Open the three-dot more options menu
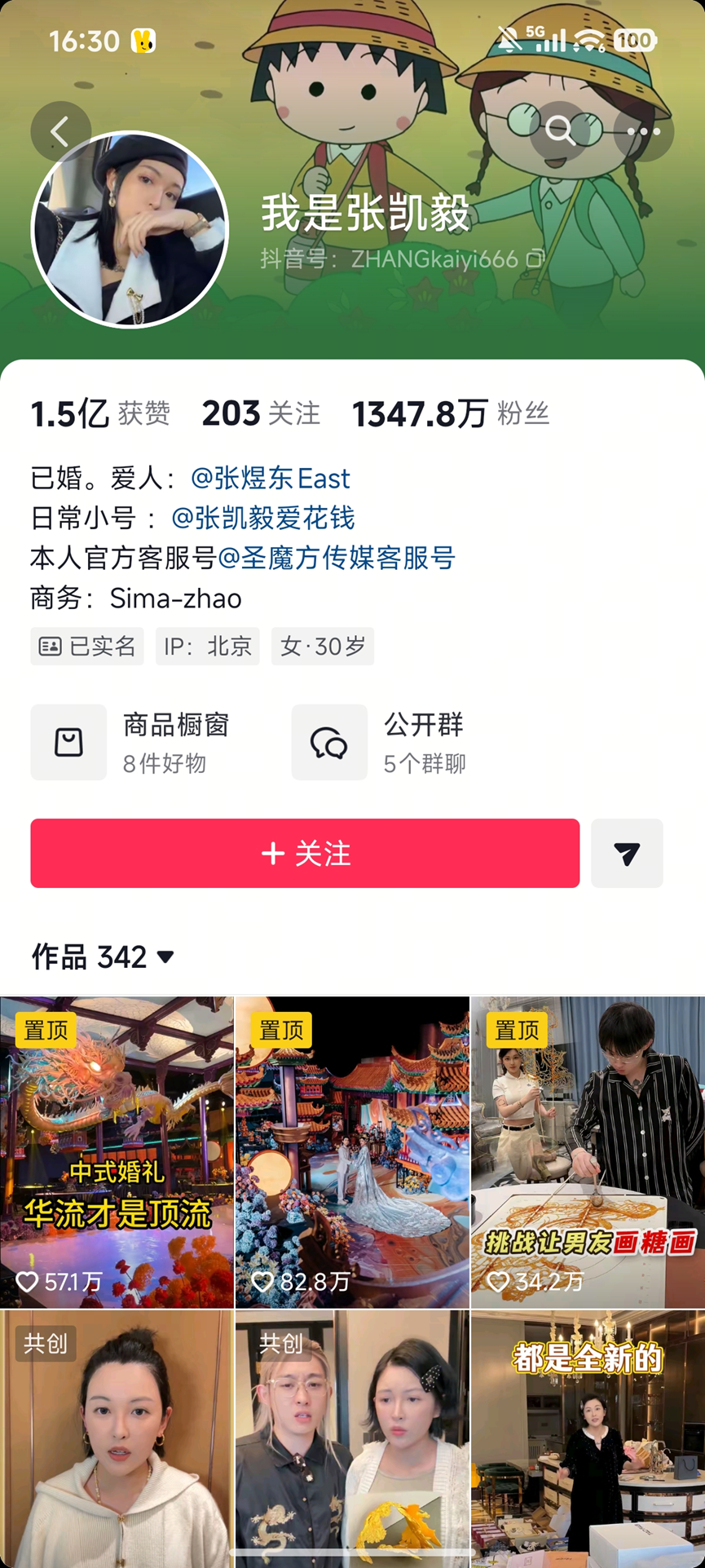 (643, 131)
